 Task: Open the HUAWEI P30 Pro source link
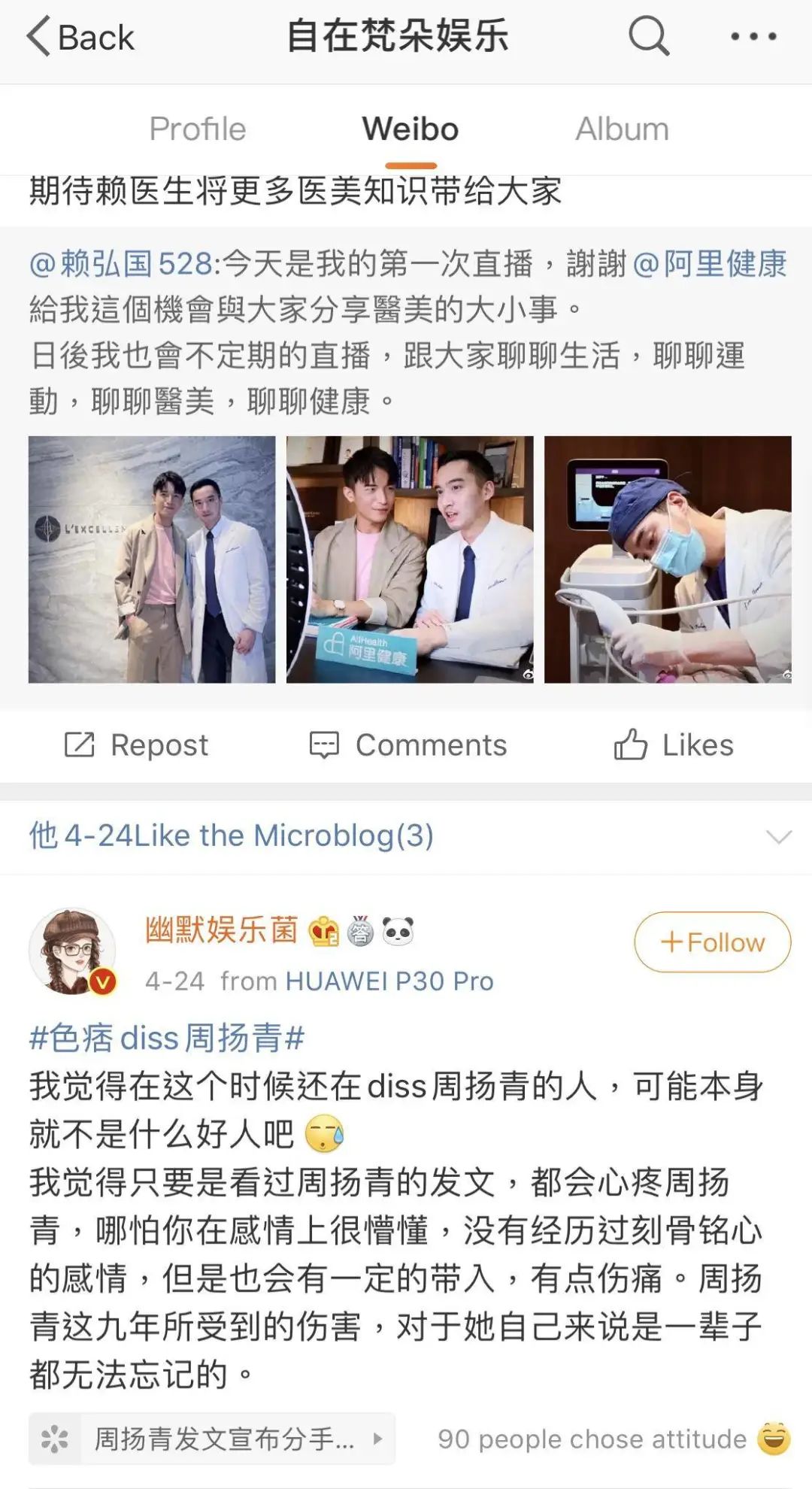pyautogui.click(x=389, y=981)
